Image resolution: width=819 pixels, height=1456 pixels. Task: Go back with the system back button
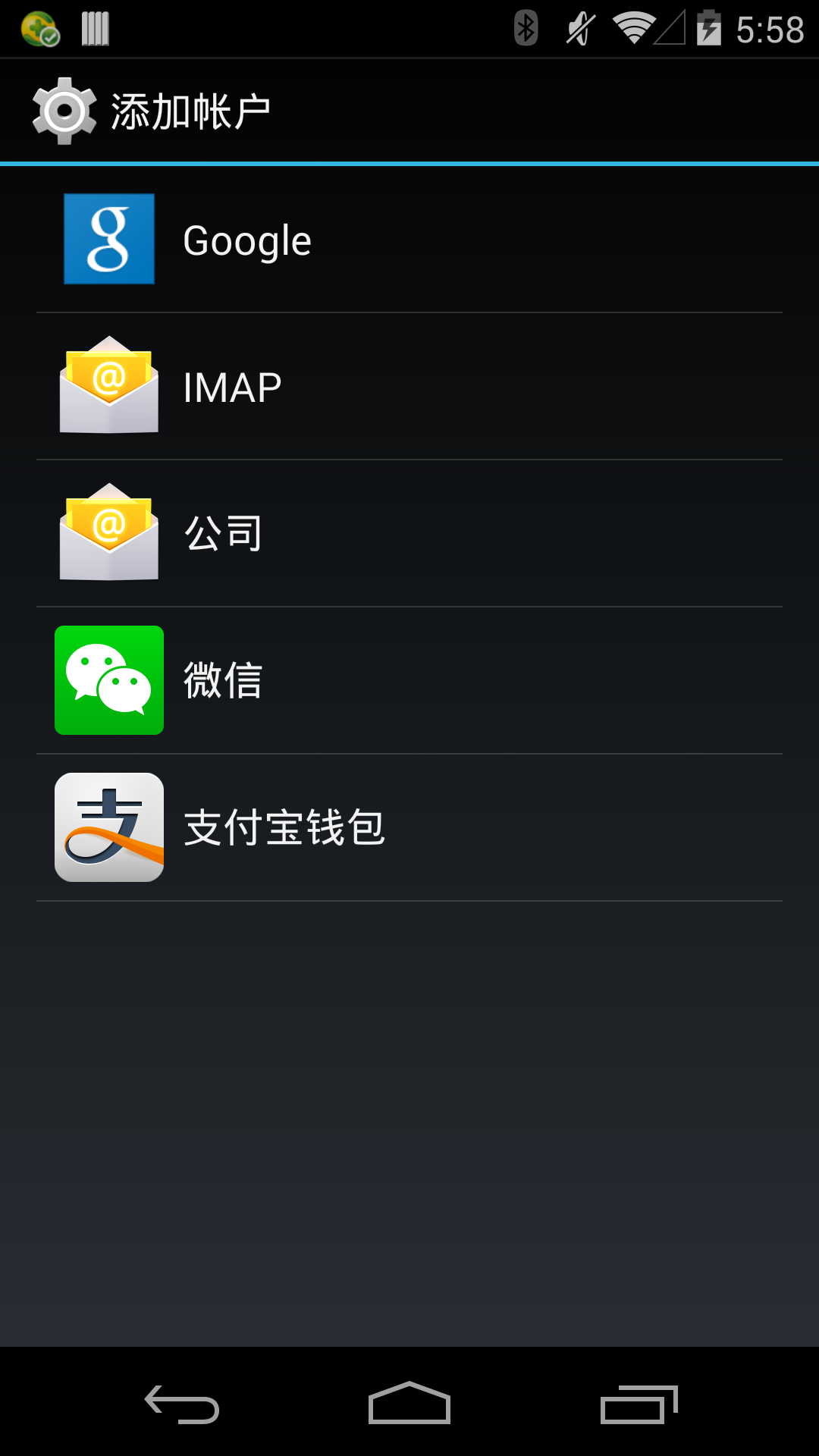click(182, 1403)
